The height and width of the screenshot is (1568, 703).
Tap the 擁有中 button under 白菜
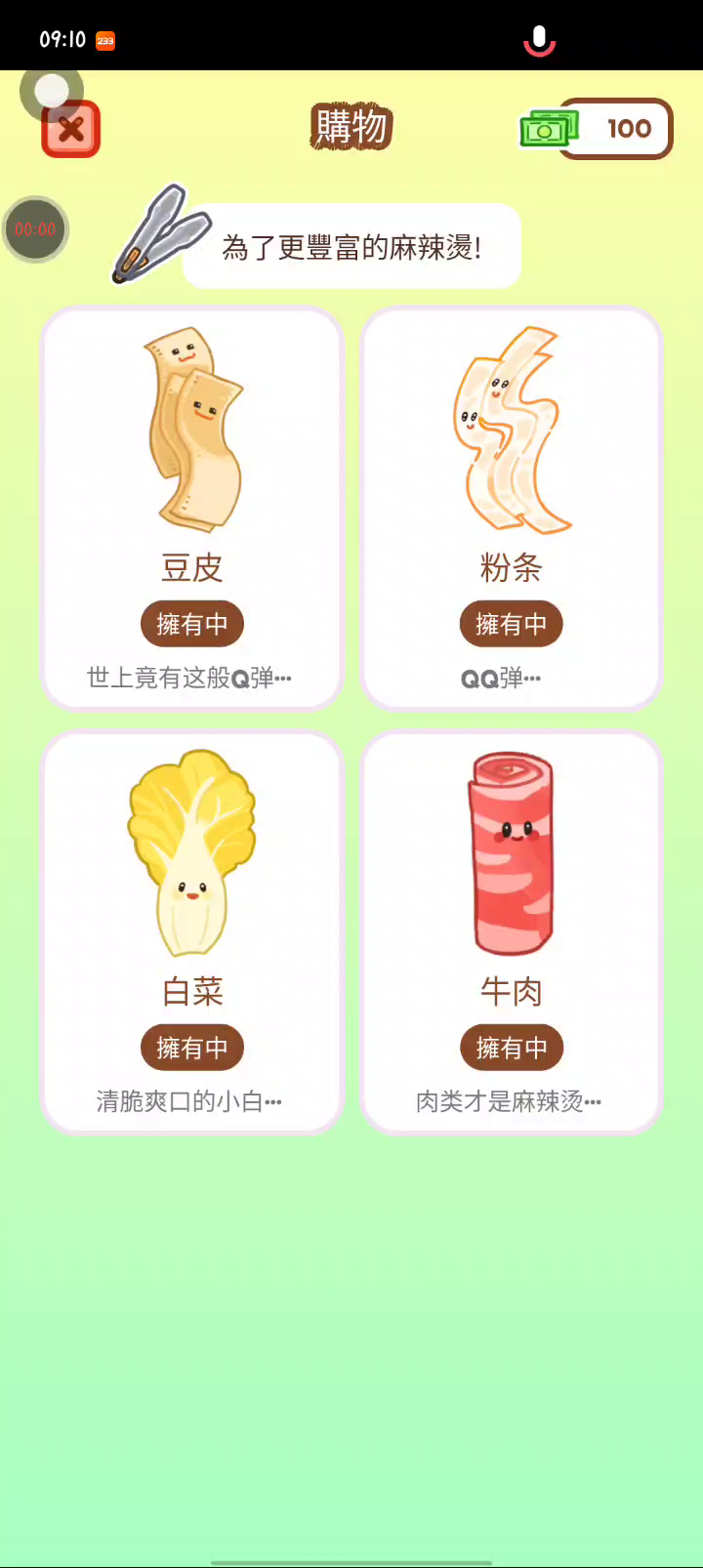pyautogui.click(x=192, y=1048)
